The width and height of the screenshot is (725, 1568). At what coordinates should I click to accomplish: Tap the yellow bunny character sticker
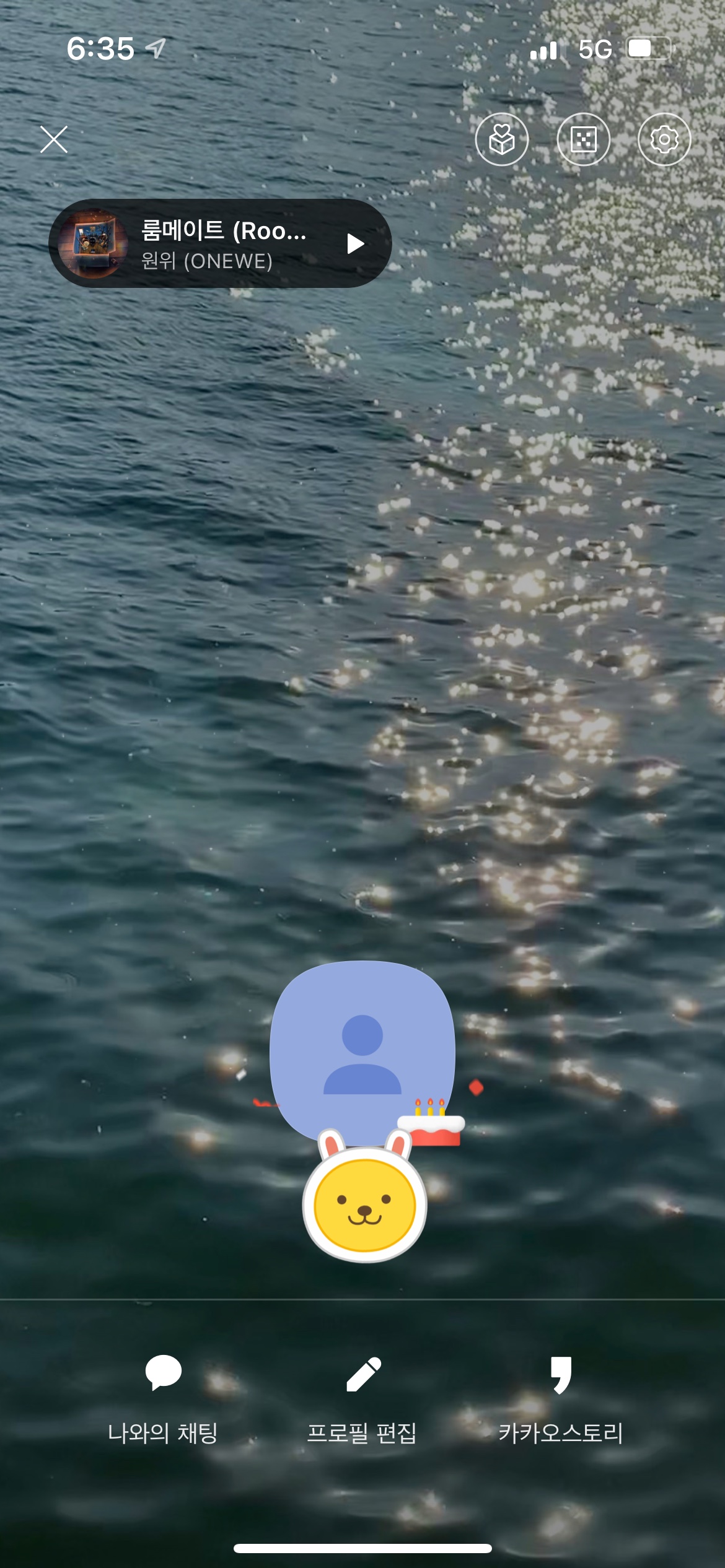tap(364, 1203)
